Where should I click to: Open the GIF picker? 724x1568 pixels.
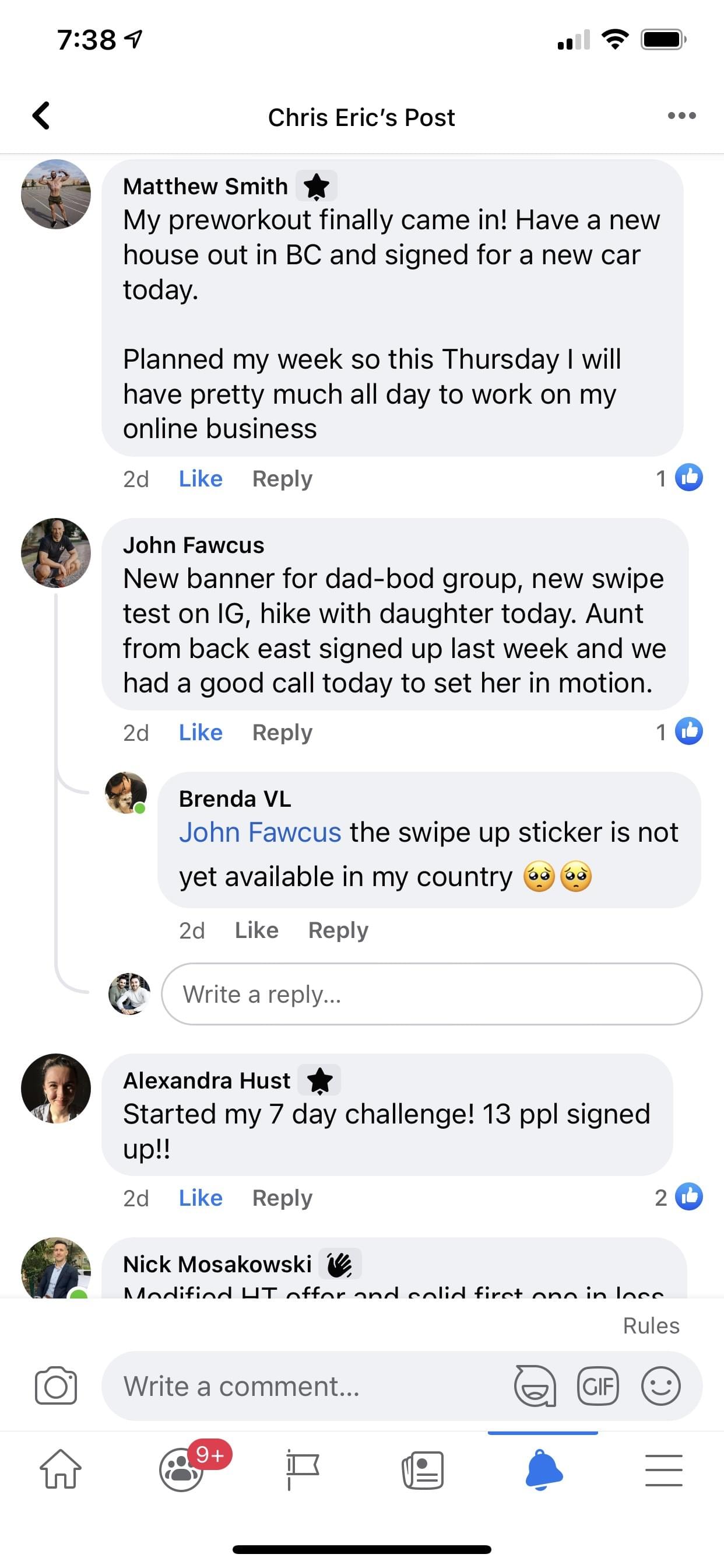click(x=598, y=1386)
